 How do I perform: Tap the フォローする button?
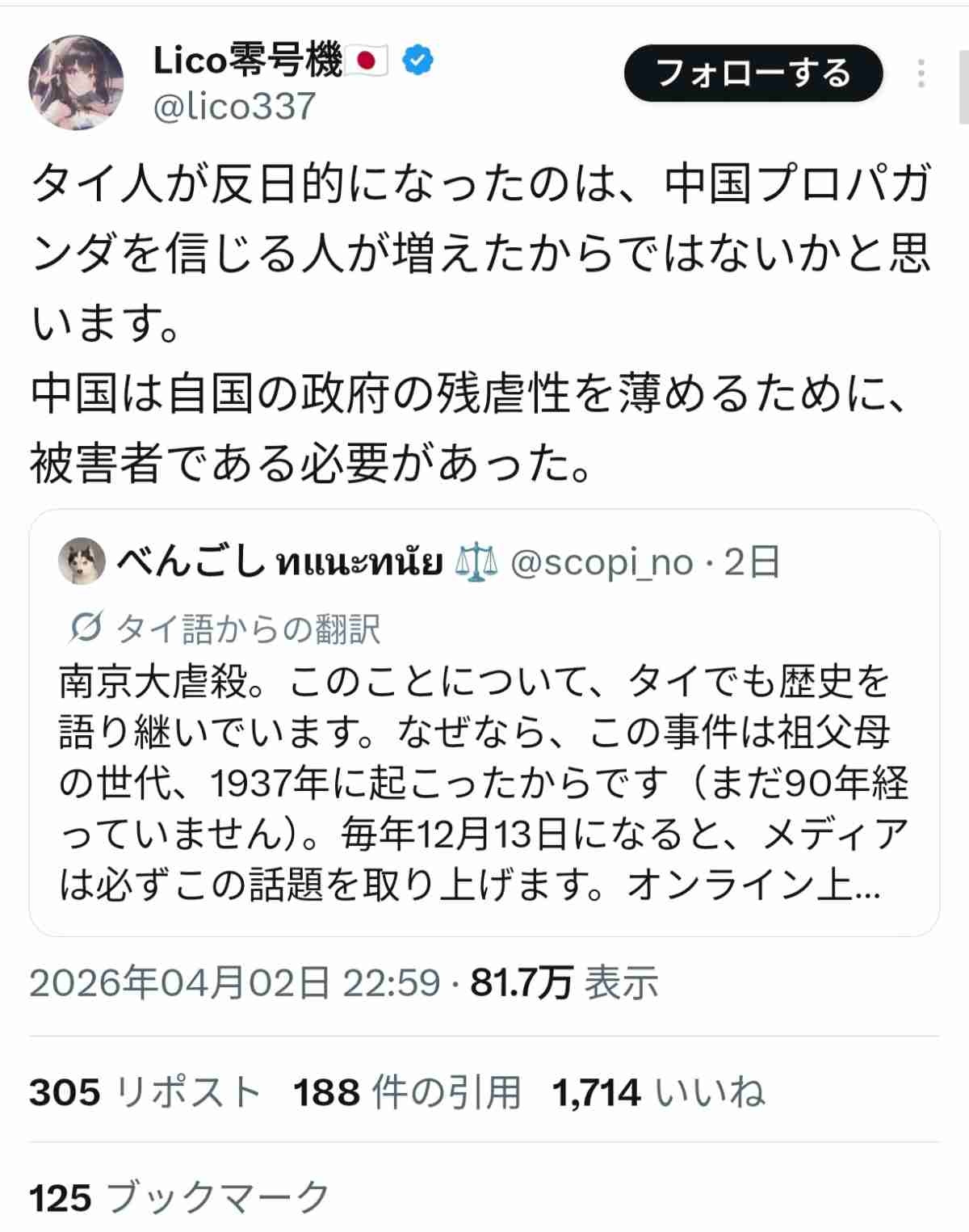753,74
